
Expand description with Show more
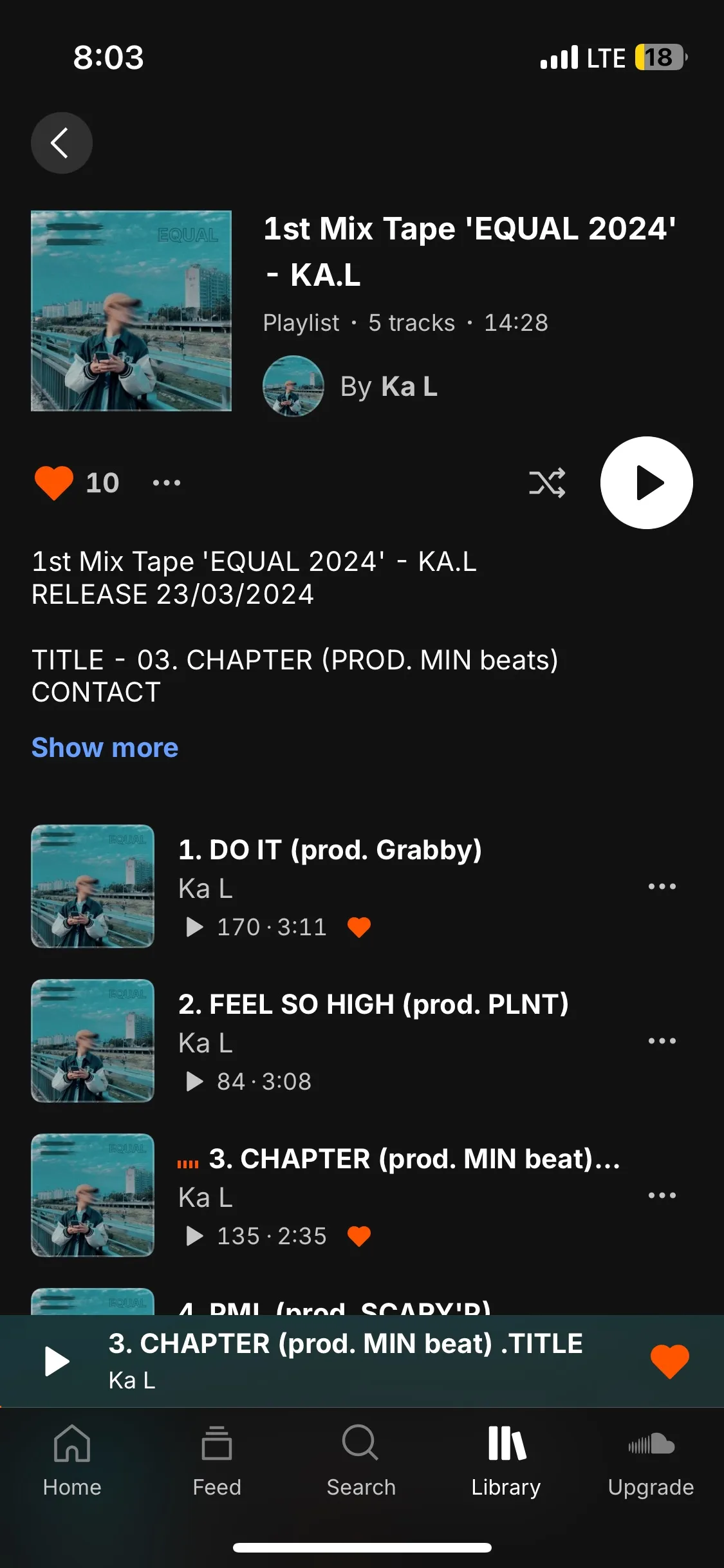pos(105,748)
